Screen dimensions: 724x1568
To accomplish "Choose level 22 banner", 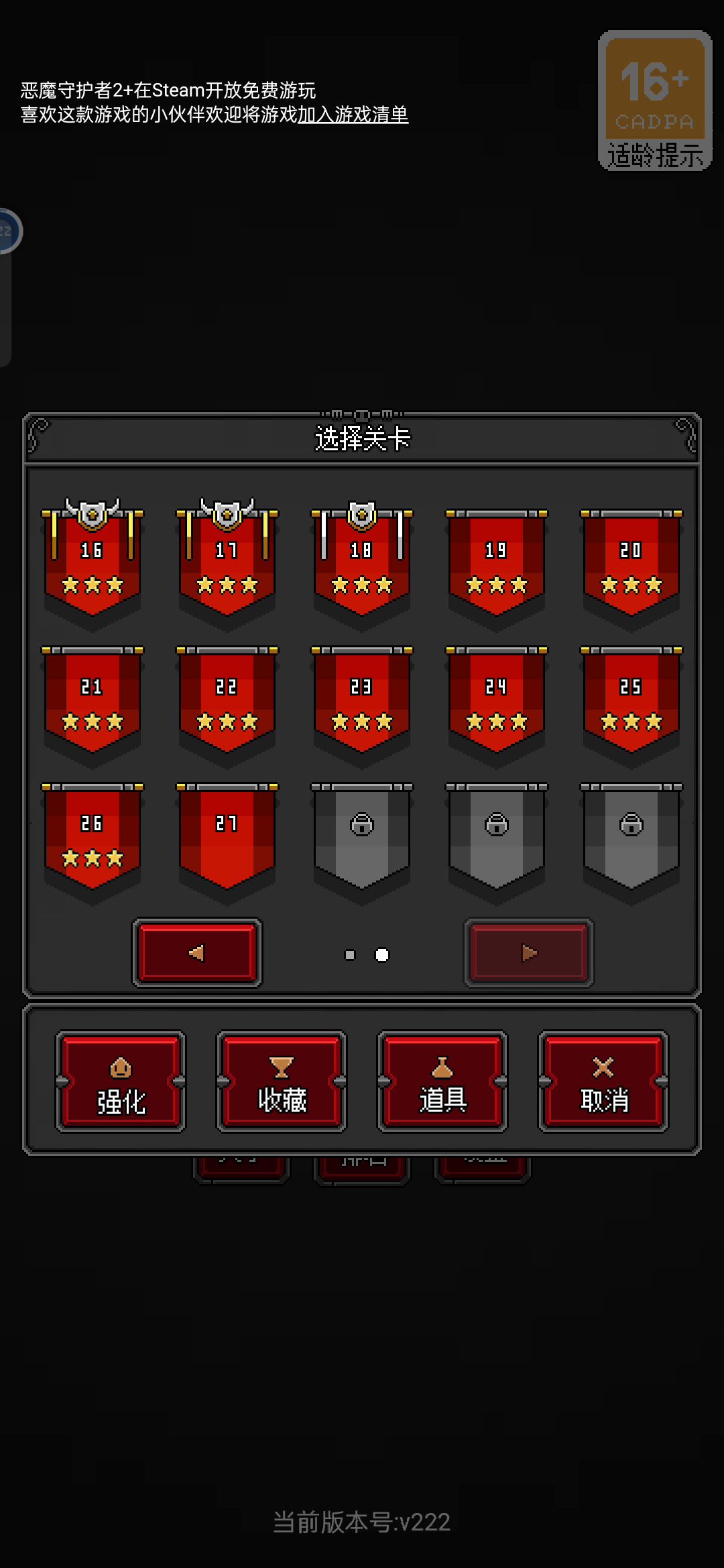I will pos(227,700).
